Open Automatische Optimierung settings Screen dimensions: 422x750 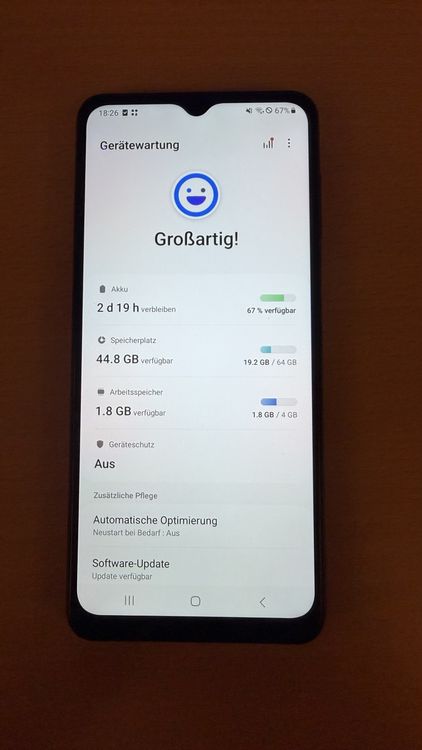(196, 526)
